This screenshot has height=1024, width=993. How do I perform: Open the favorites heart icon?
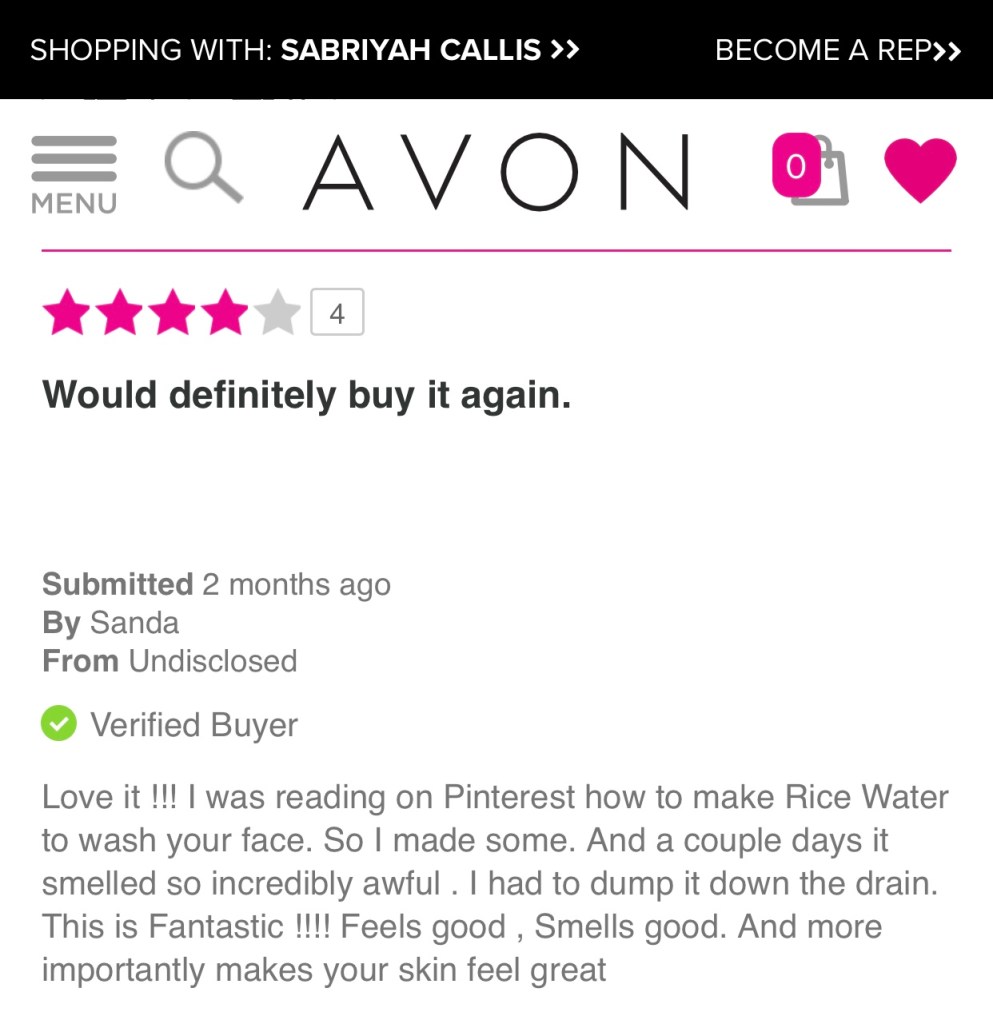click(x=920, y=170)
